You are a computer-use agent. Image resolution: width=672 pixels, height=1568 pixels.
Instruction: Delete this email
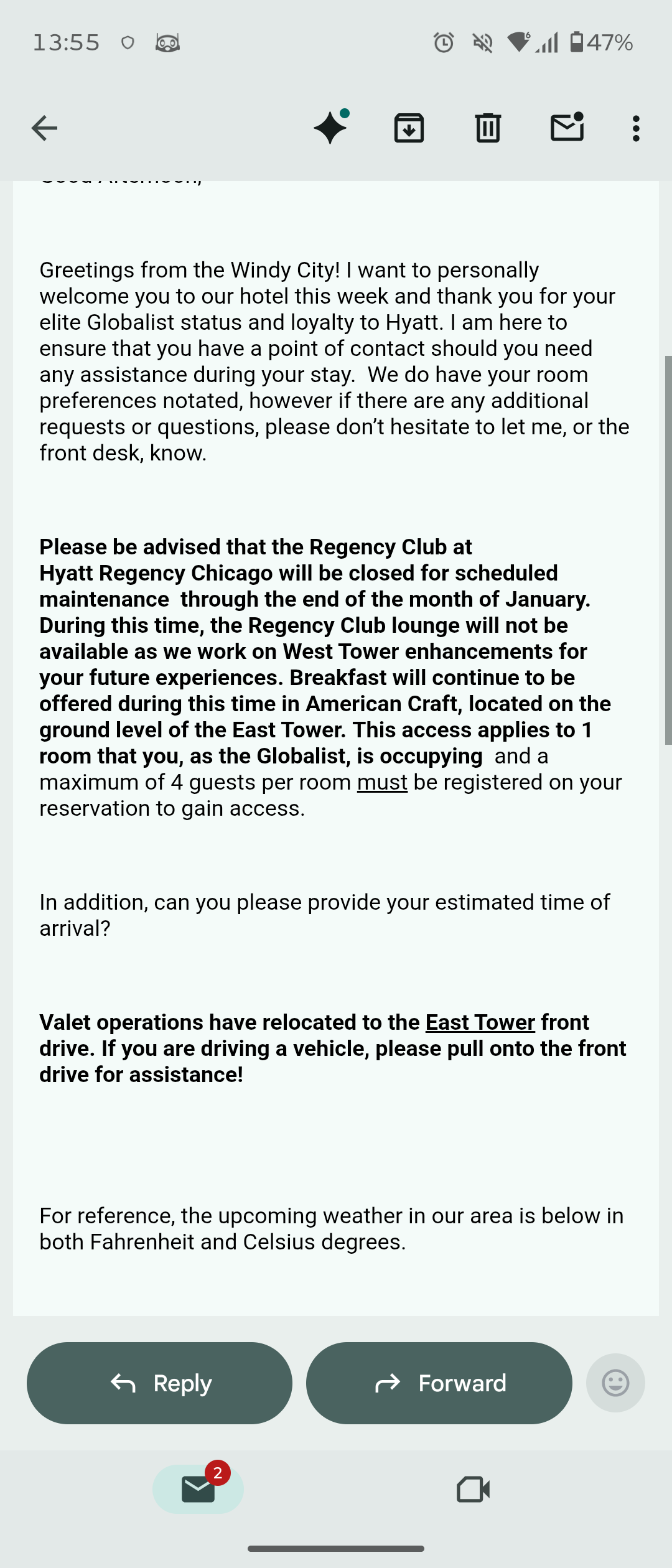488,128
